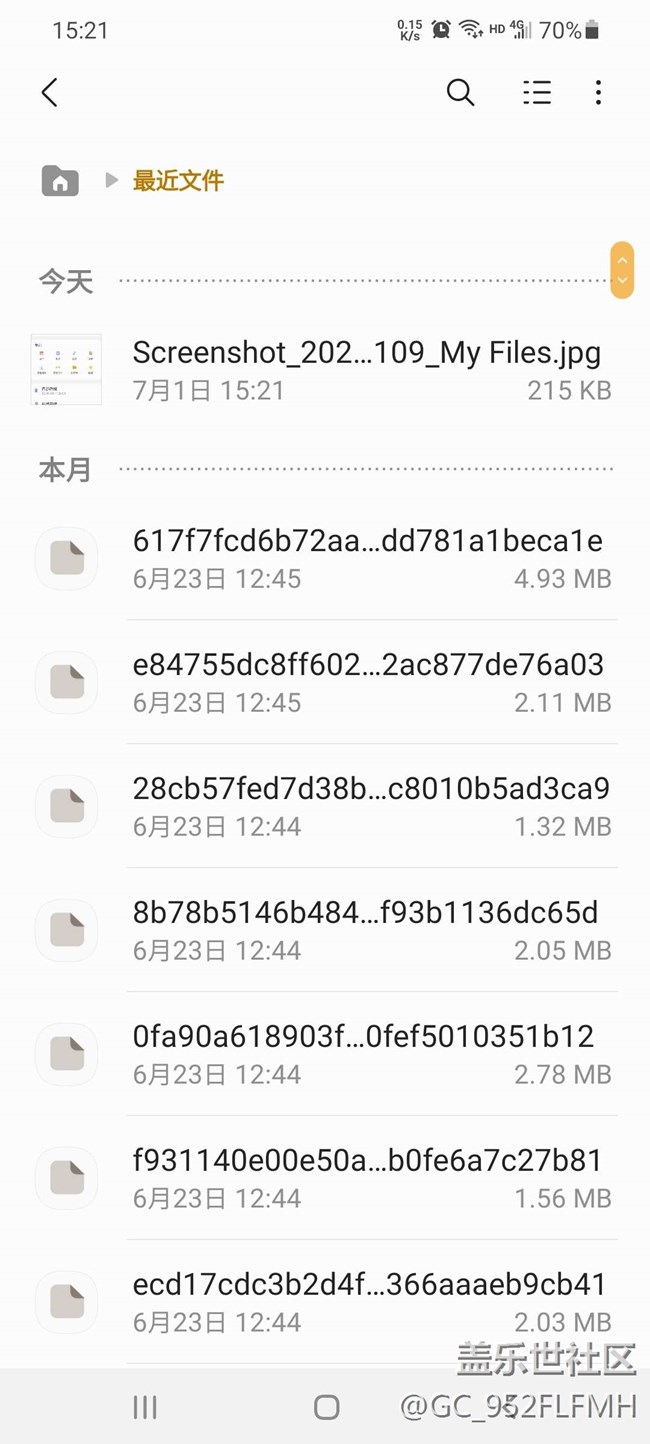The image size is (650, 1444).
Task: Open the three-dot overflow menu
Action: [598, 92]
